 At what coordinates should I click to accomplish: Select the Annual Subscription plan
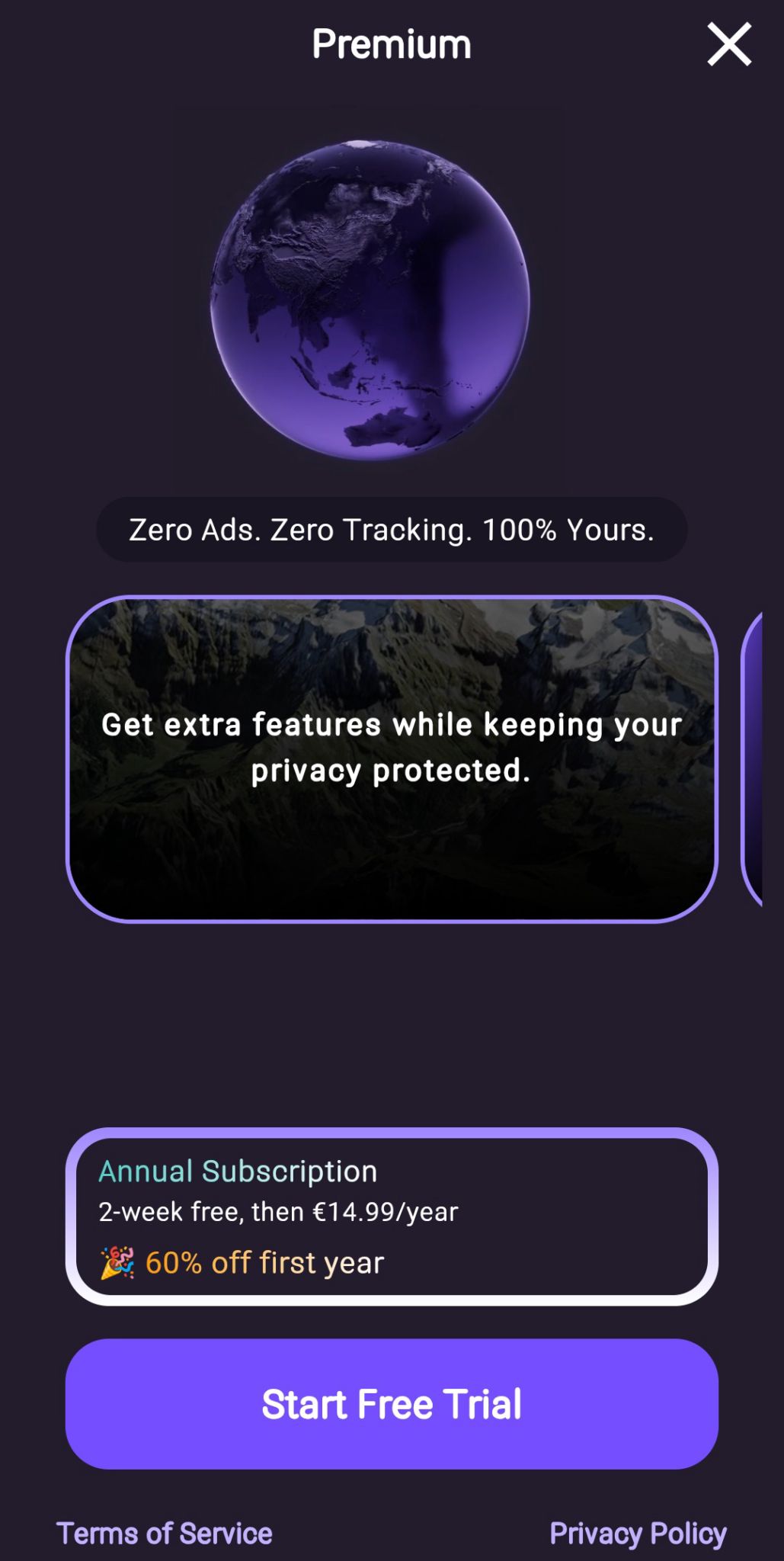(x=392, y=1216)
